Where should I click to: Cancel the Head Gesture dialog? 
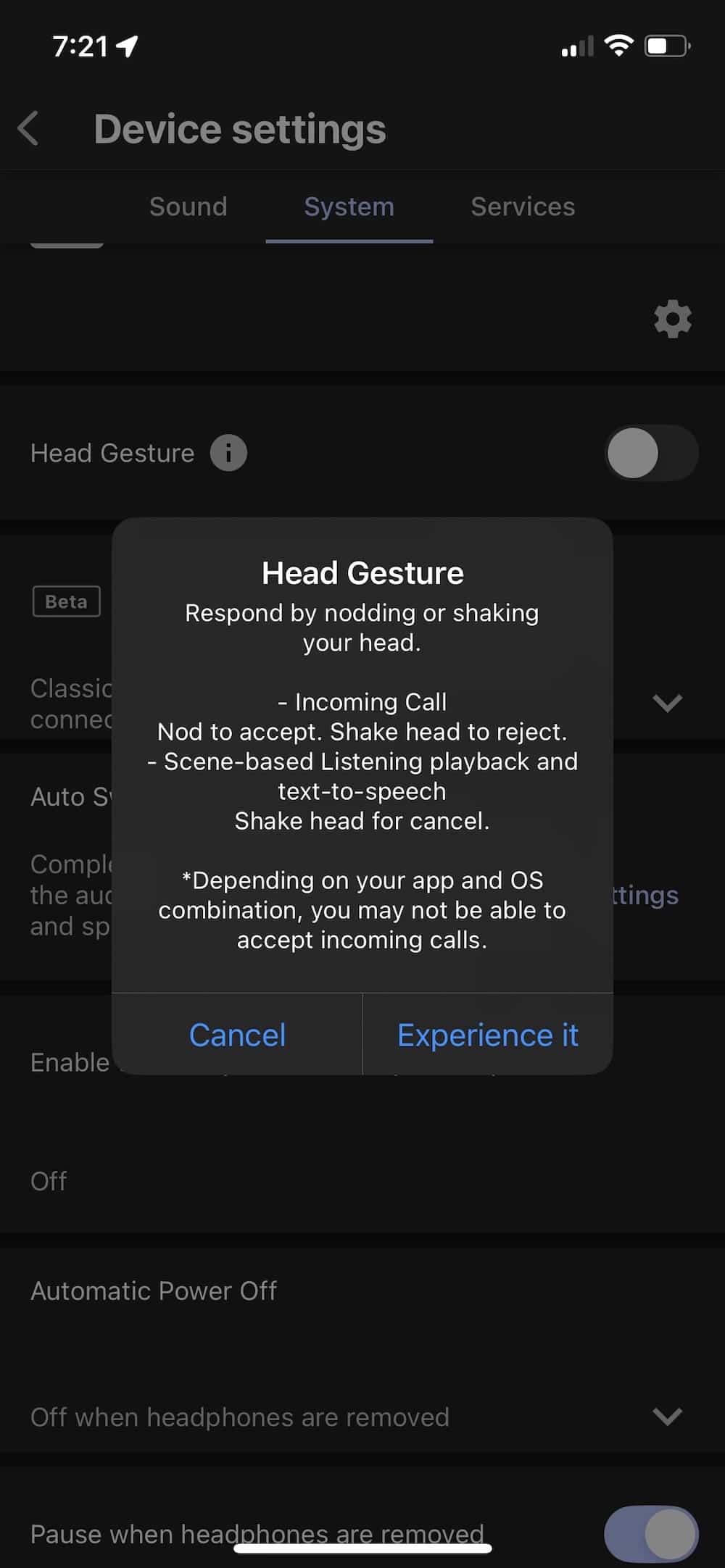pos(237,1034)
